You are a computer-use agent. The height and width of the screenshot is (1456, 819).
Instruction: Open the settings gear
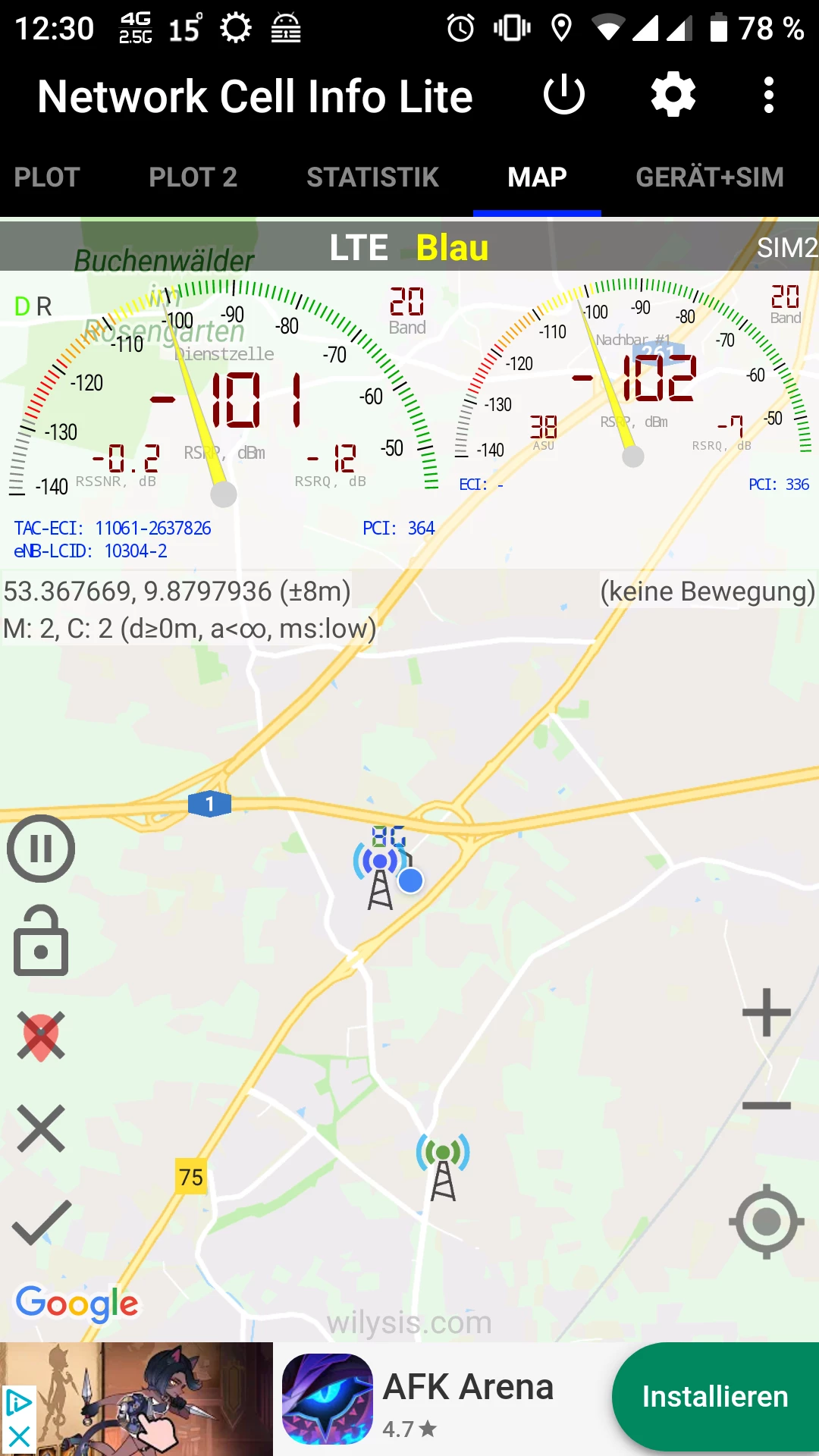click(x=673, y=96)
